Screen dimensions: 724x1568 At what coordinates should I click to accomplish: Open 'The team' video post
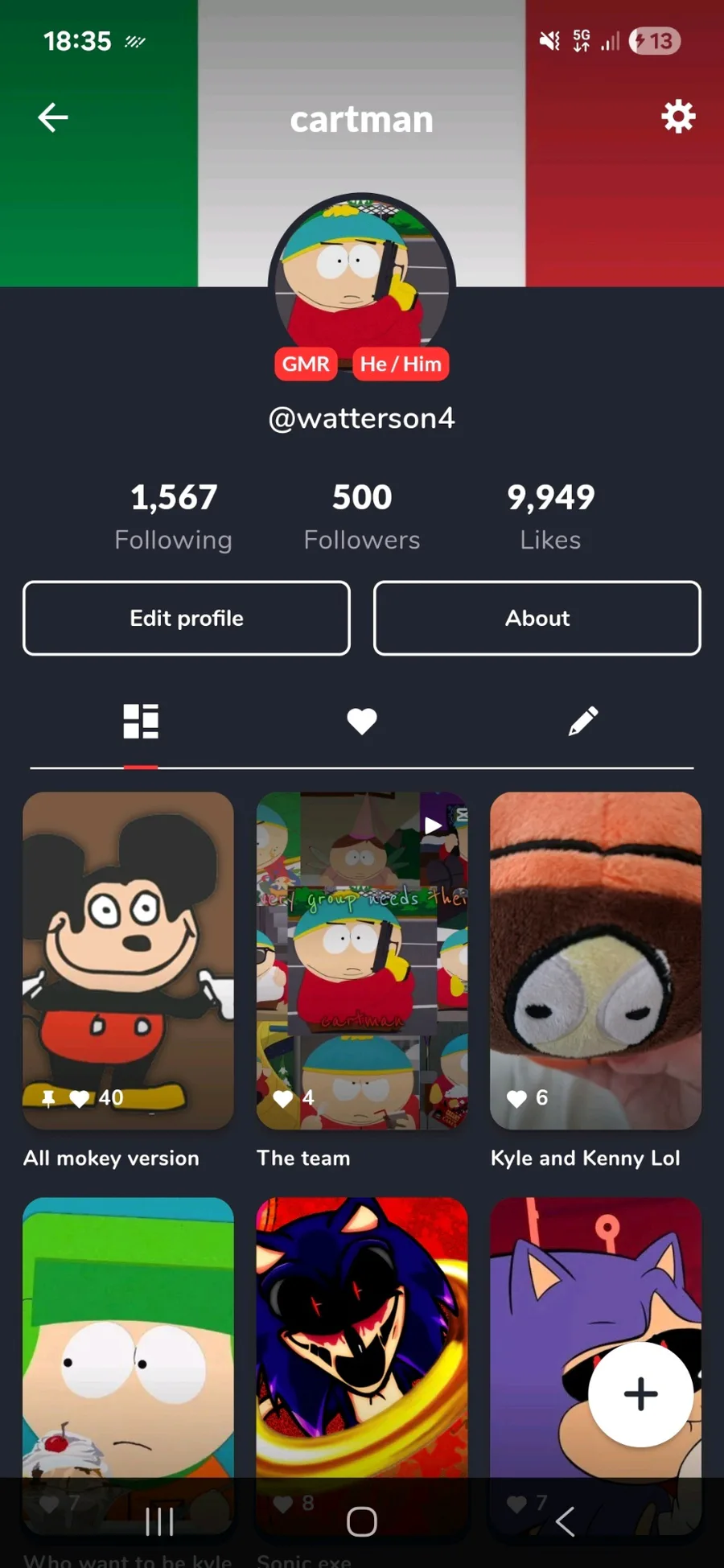pyautogui.click(x=362, y=961)
